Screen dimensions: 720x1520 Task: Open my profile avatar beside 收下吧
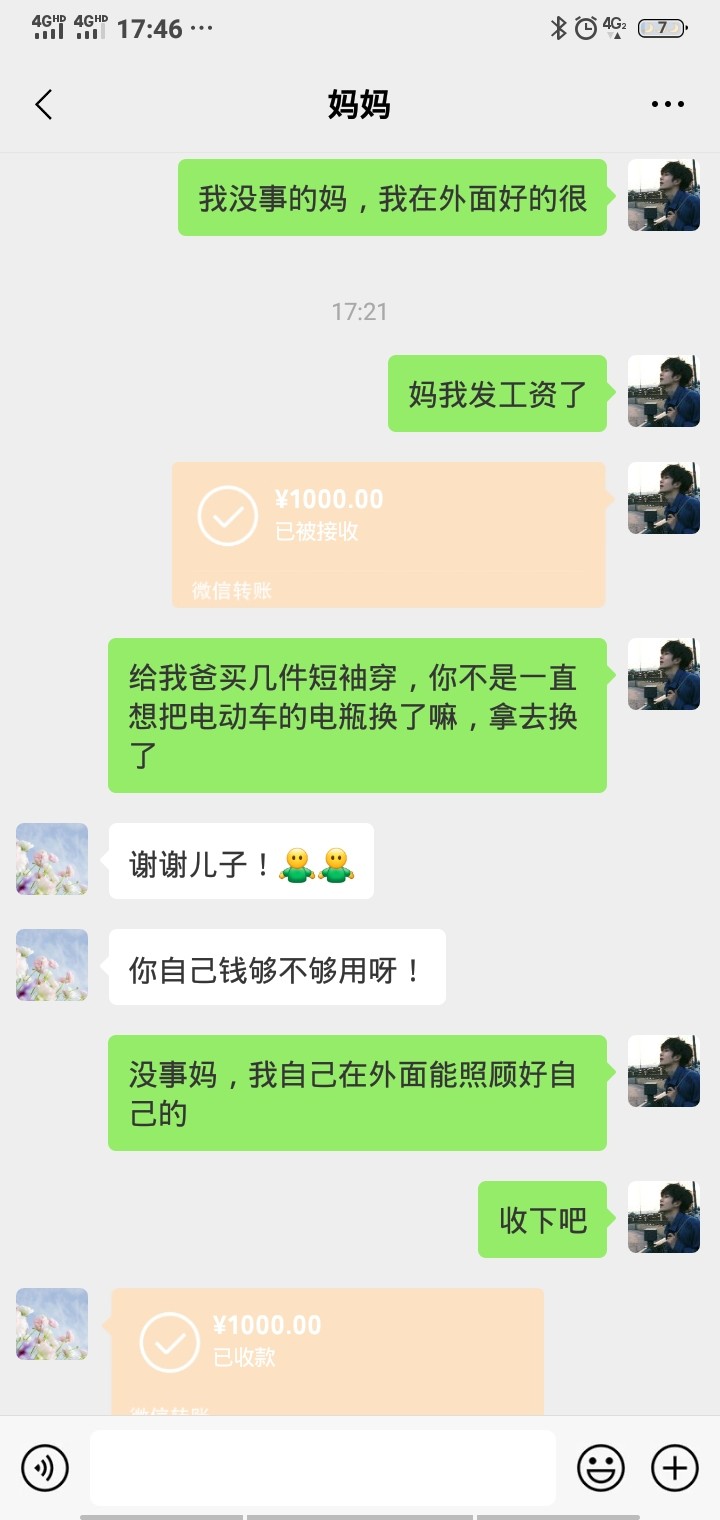(663, 1217)
